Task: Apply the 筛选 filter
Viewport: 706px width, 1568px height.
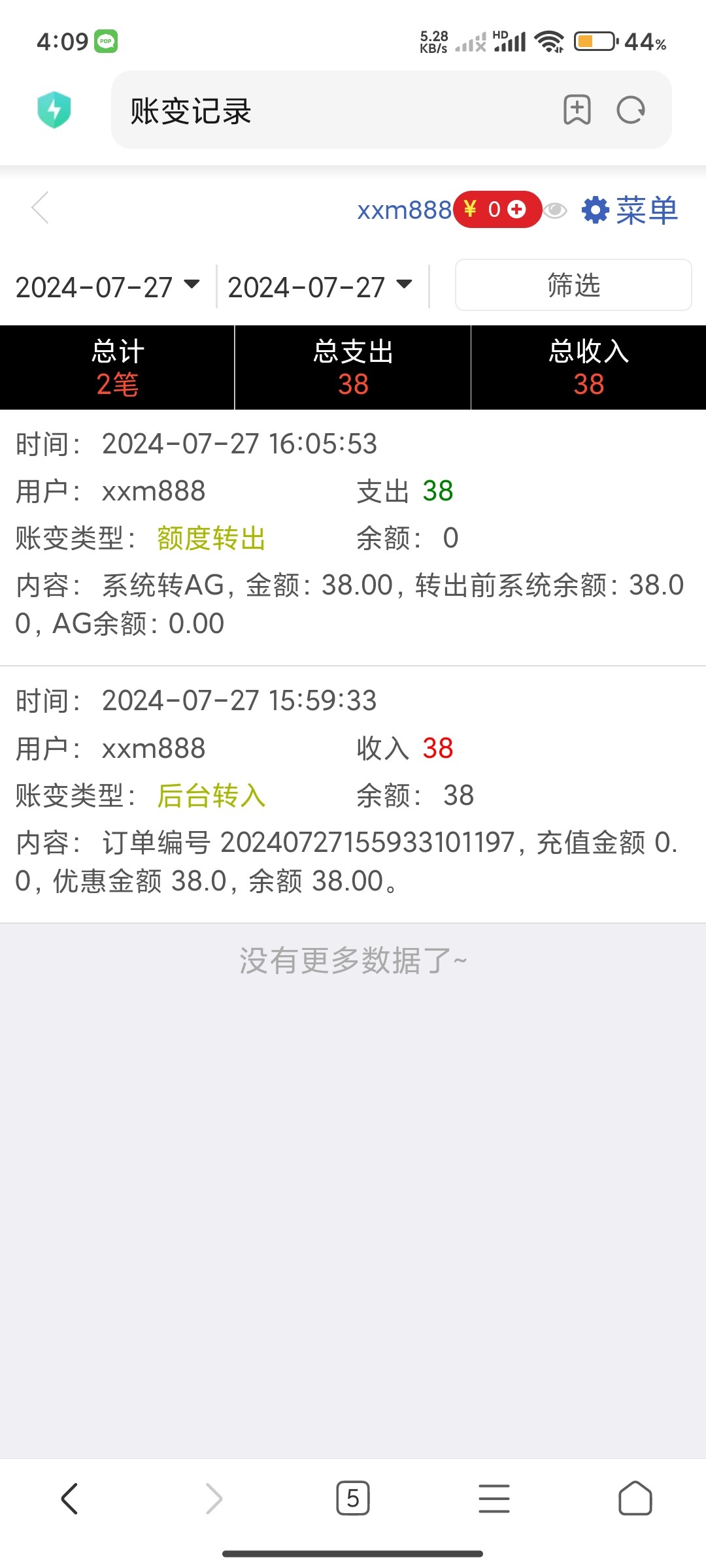Action: (x=573, y=285)
